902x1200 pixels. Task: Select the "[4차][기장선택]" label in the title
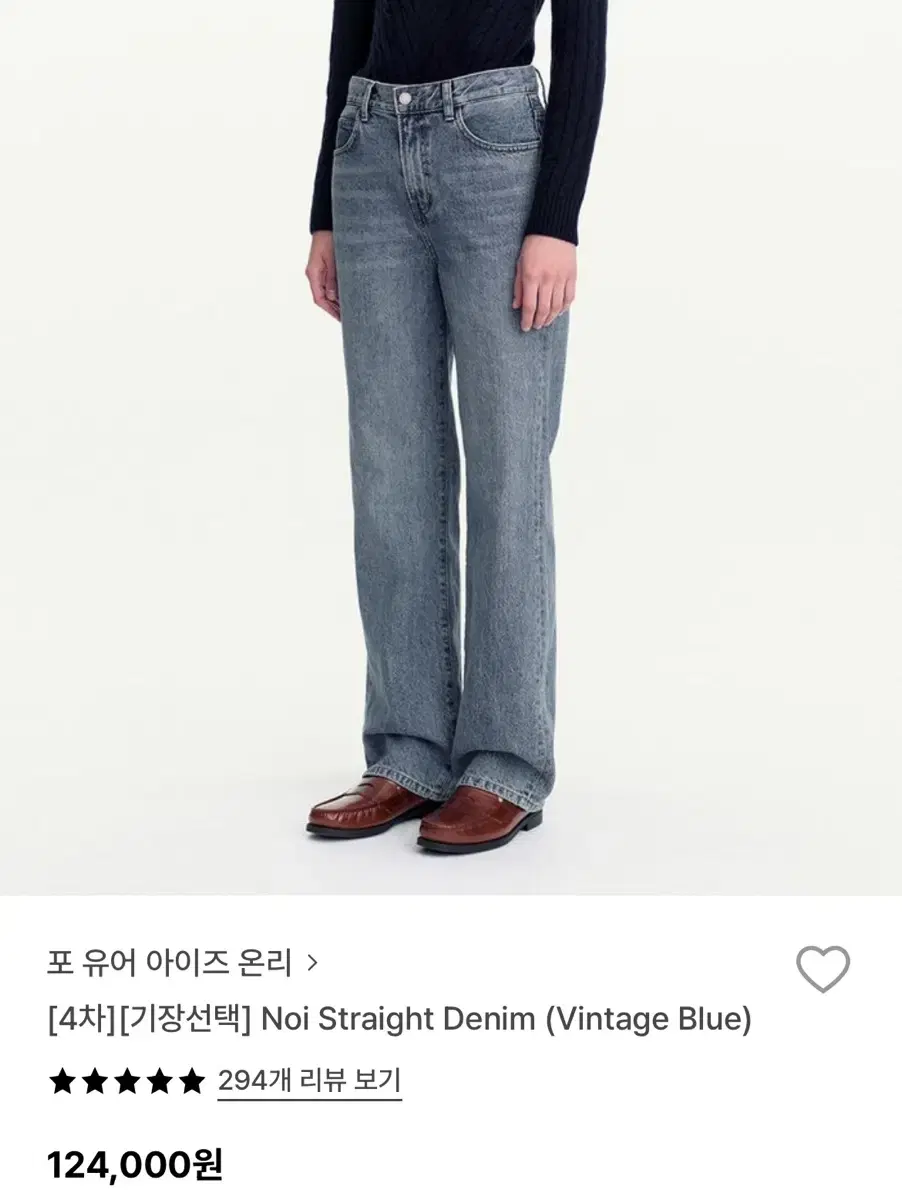point(150,1022)
